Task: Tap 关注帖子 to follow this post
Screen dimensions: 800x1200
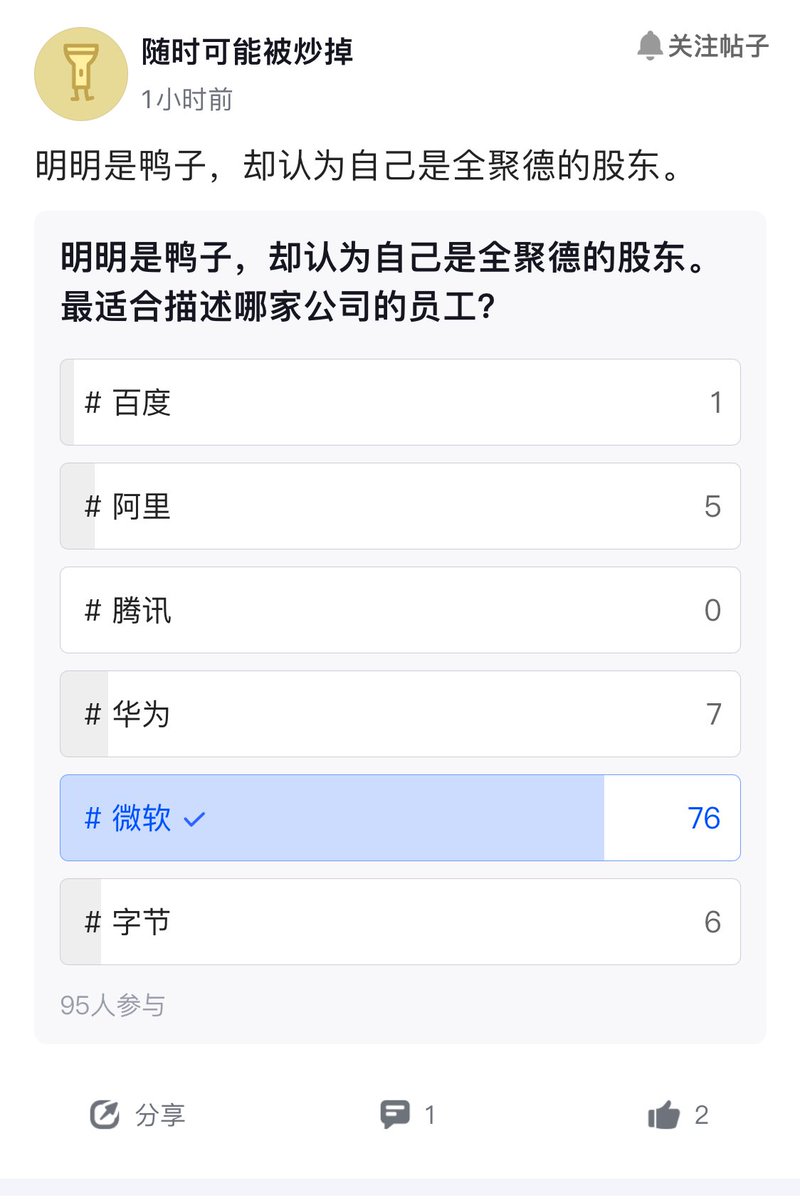Action: pyautogui.click(x=703, y=46)
